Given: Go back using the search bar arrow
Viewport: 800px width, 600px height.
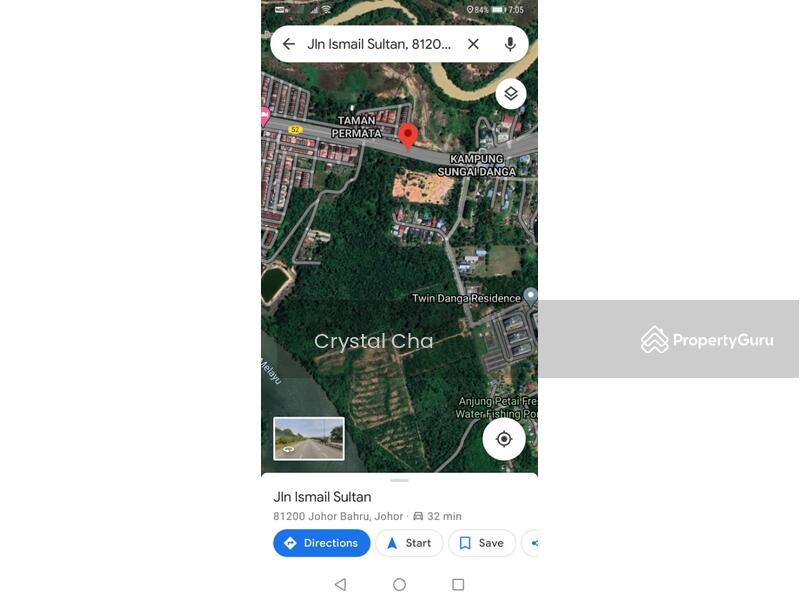Looking at the screenshot, I should pos(289,44).
